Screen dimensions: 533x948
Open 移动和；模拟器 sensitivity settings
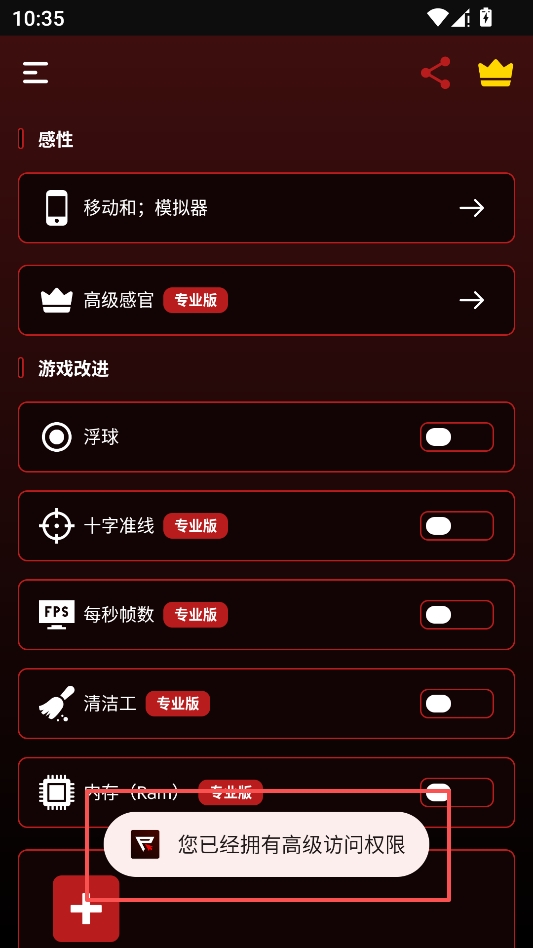pos(266,208)
